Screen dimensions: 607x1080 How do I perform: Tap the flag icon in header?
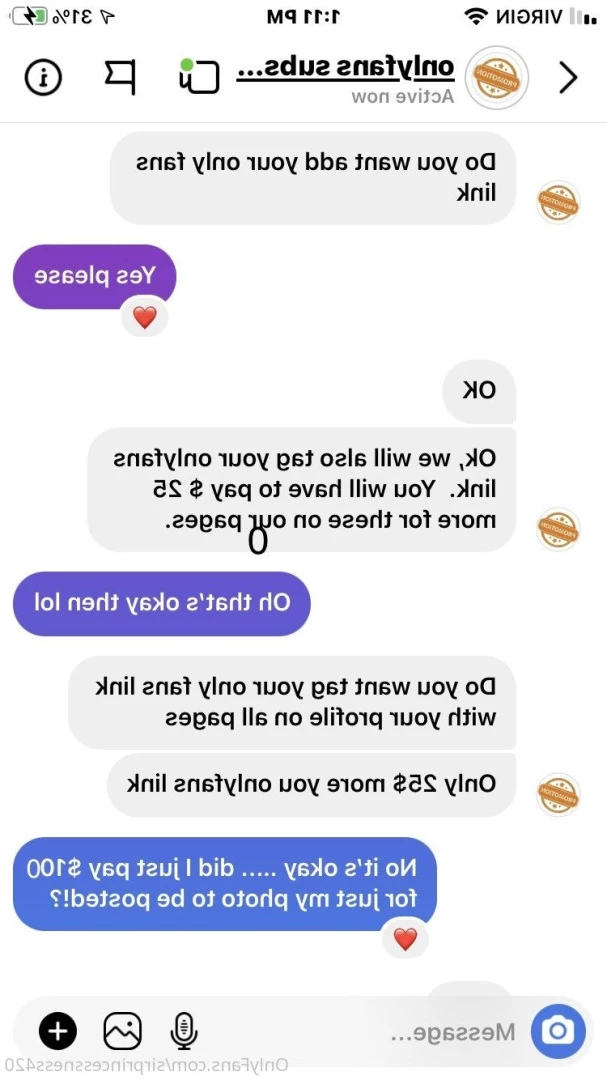point(121,77)
